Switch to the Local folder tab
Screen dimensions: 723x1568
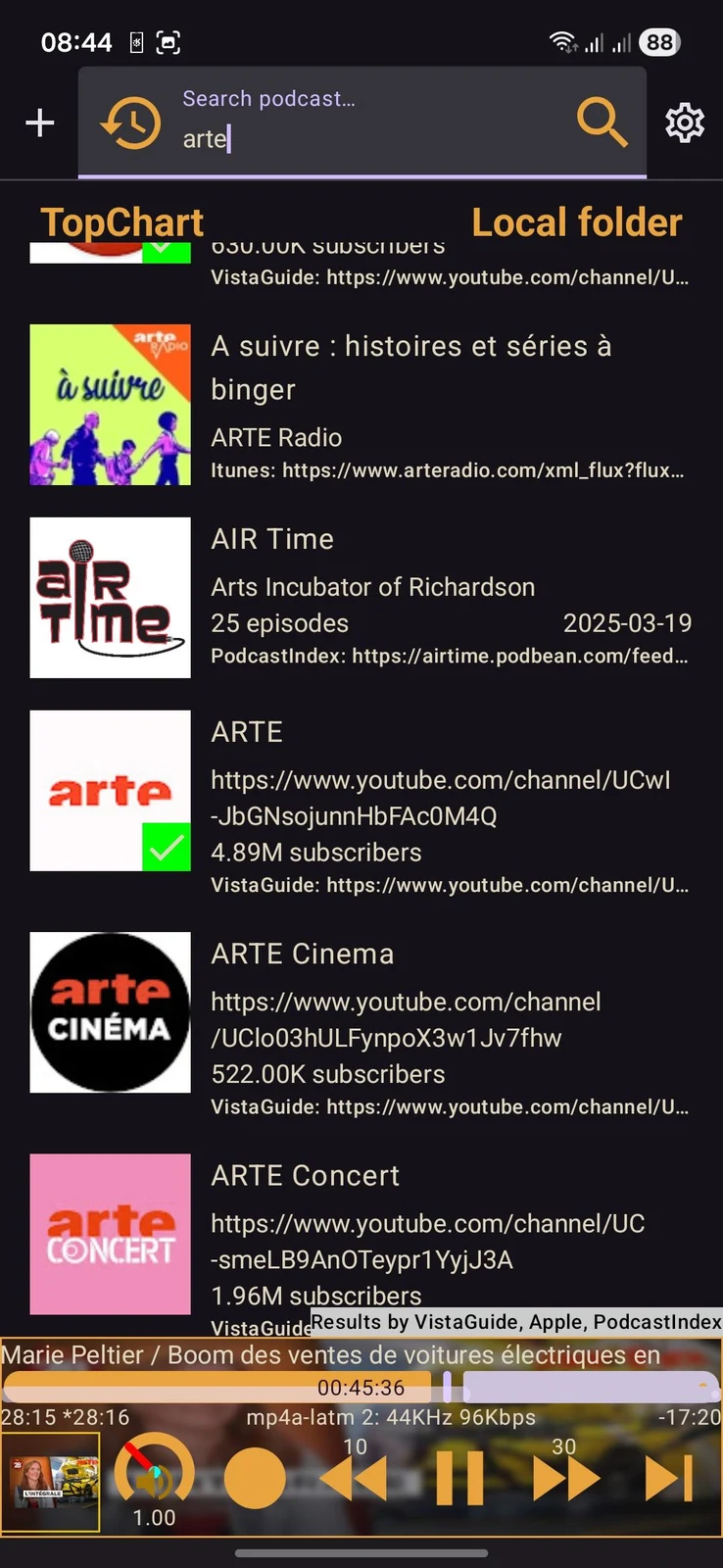click(577, 222)
